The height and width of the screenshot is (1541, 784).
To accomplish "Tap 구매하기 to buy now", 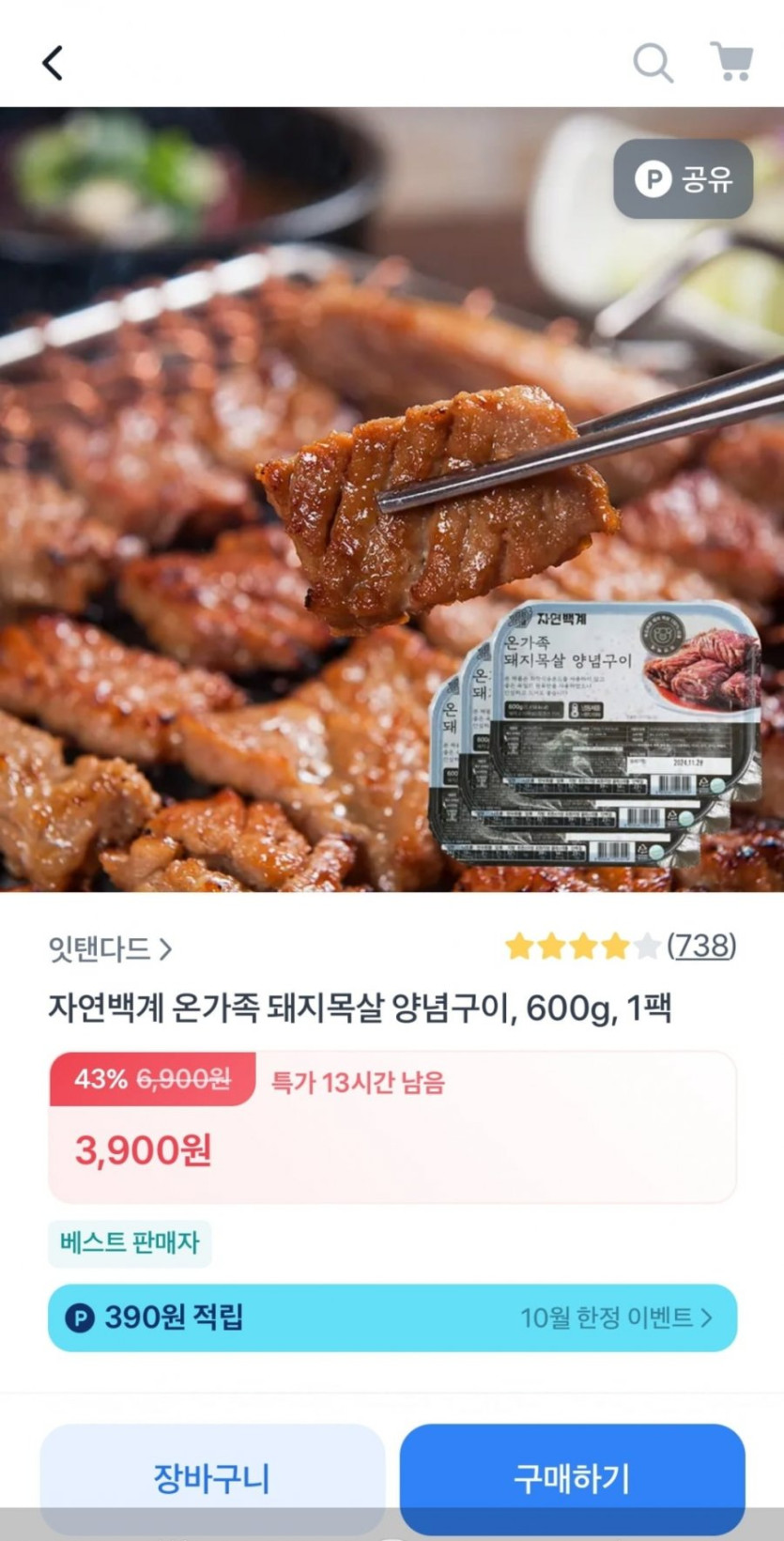I will [x=572, y=1478].
